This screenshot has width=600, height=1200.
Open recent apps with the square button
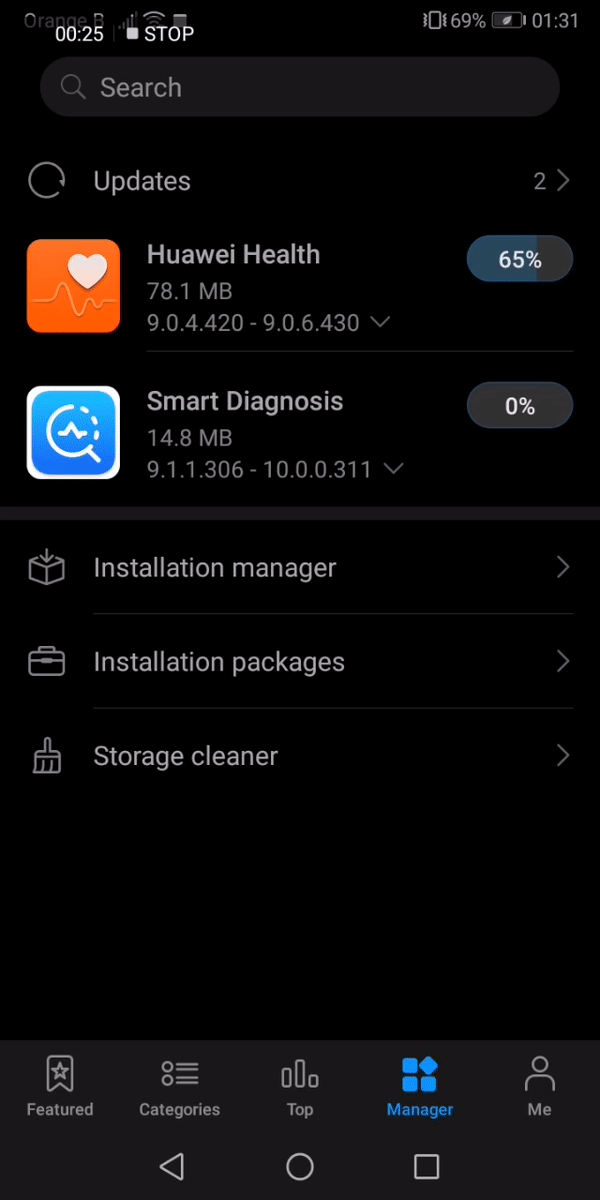(427, 1166)
